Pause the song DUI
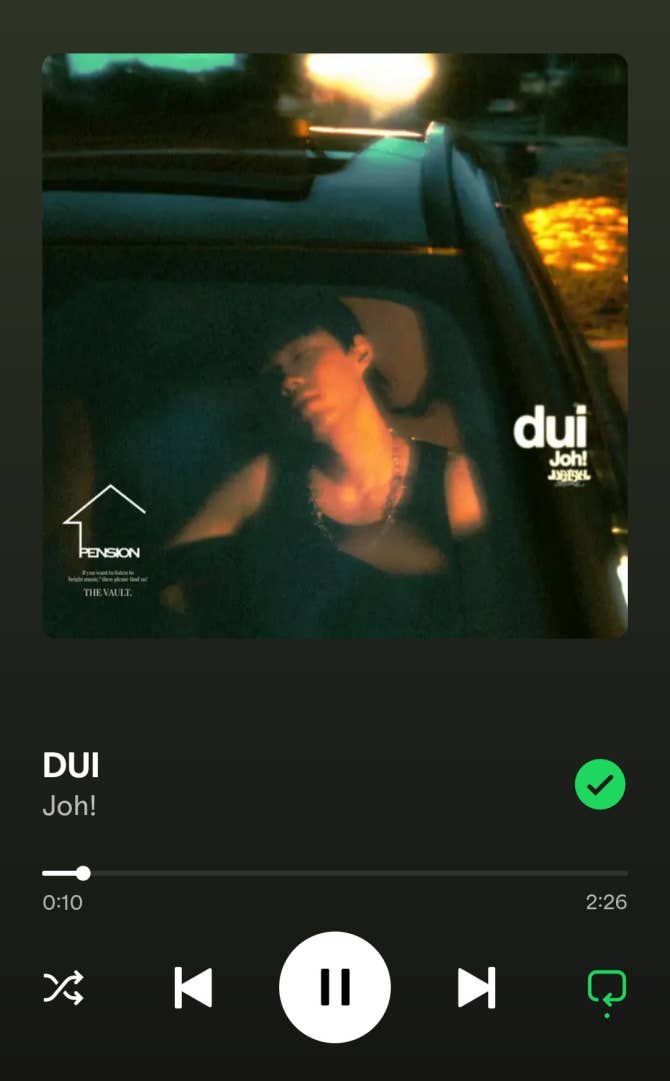Viewport: 670px width, 1081px height. [334, 987]
